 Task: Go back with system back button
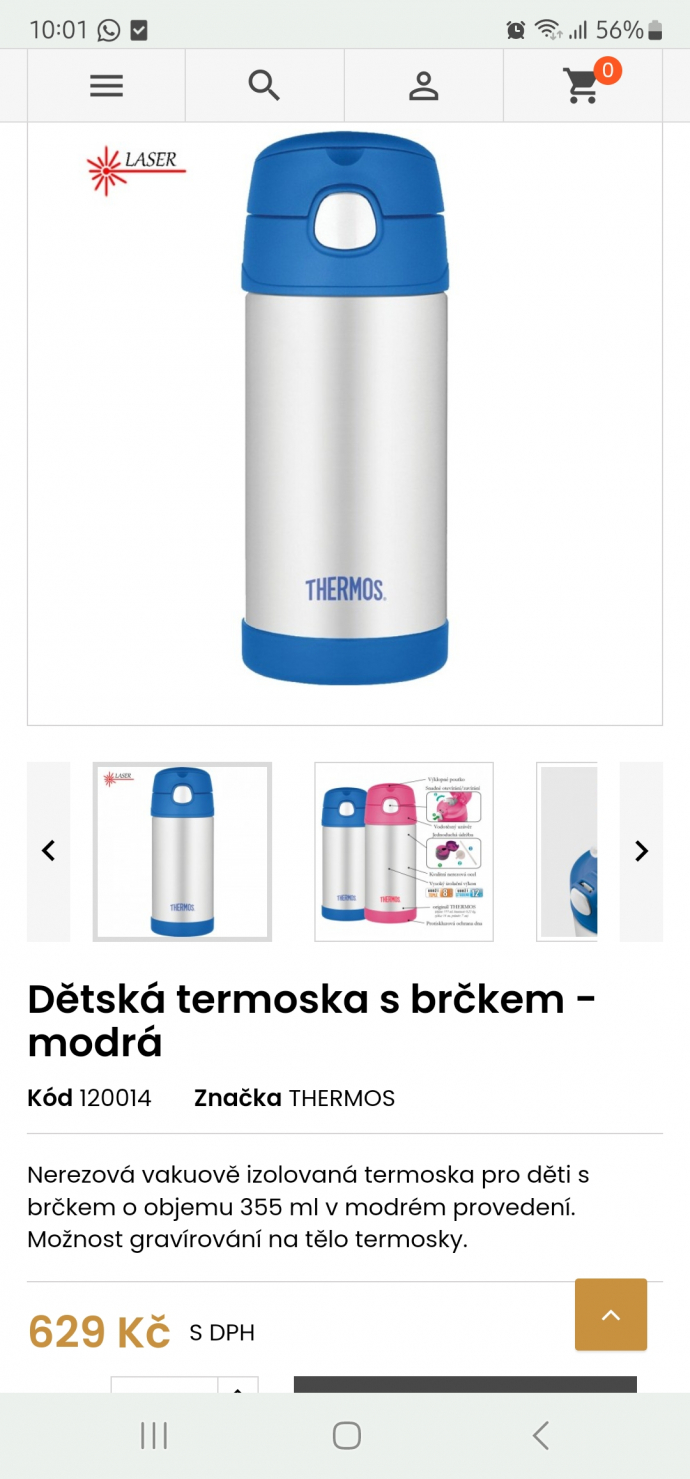(x=540, y=1436)
